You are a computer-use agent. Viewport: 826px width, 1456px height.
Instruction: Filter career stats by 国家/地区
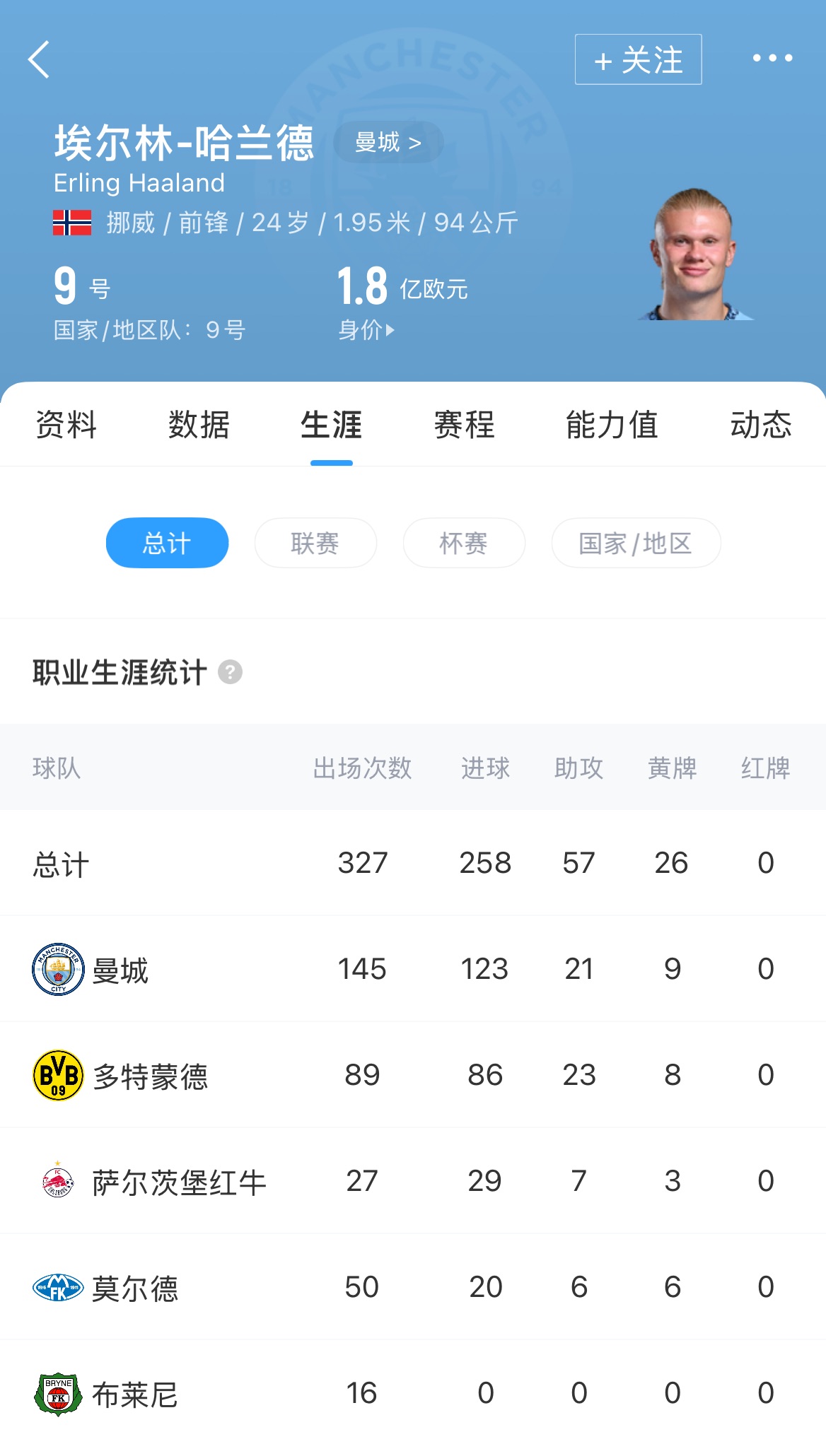[636, 543]
